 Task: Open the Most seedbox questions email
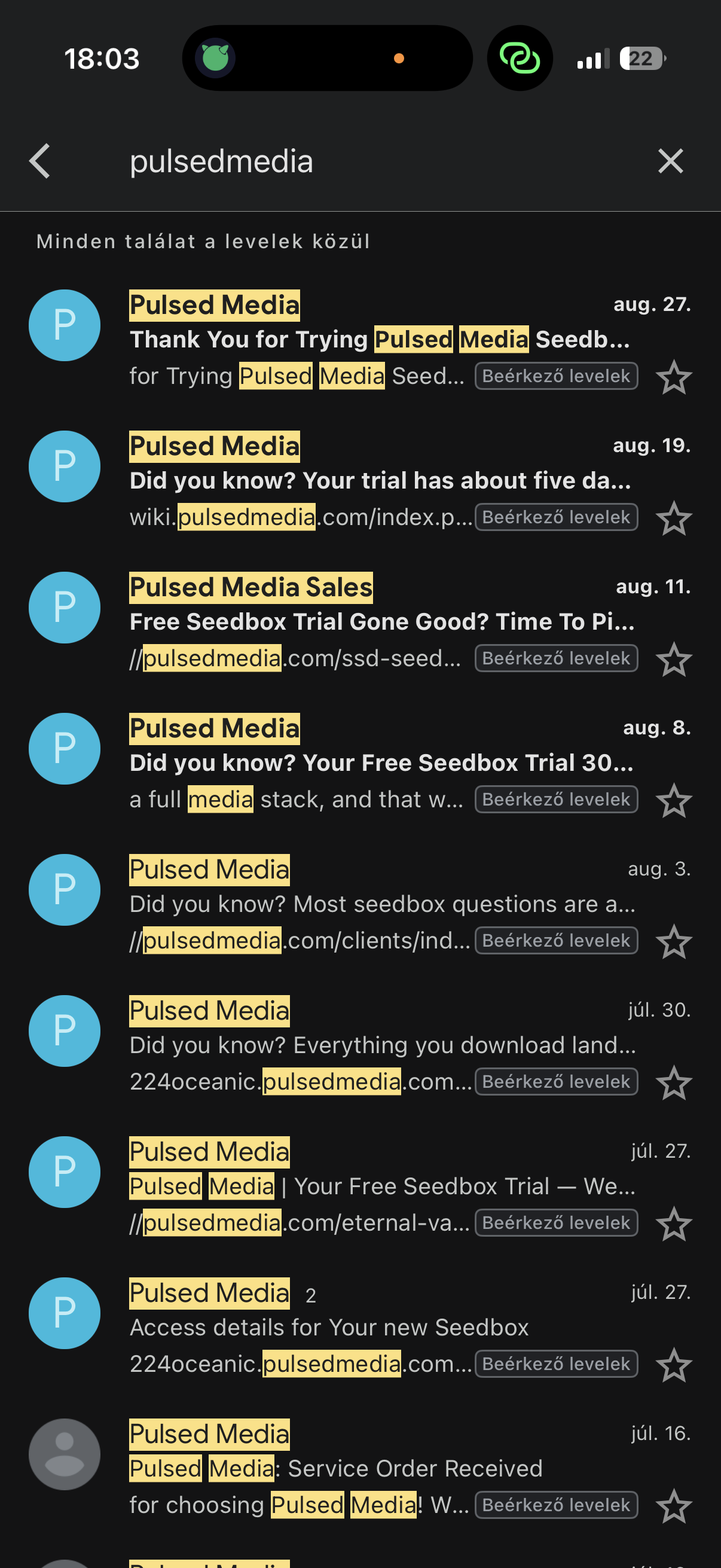pos(360,905)
